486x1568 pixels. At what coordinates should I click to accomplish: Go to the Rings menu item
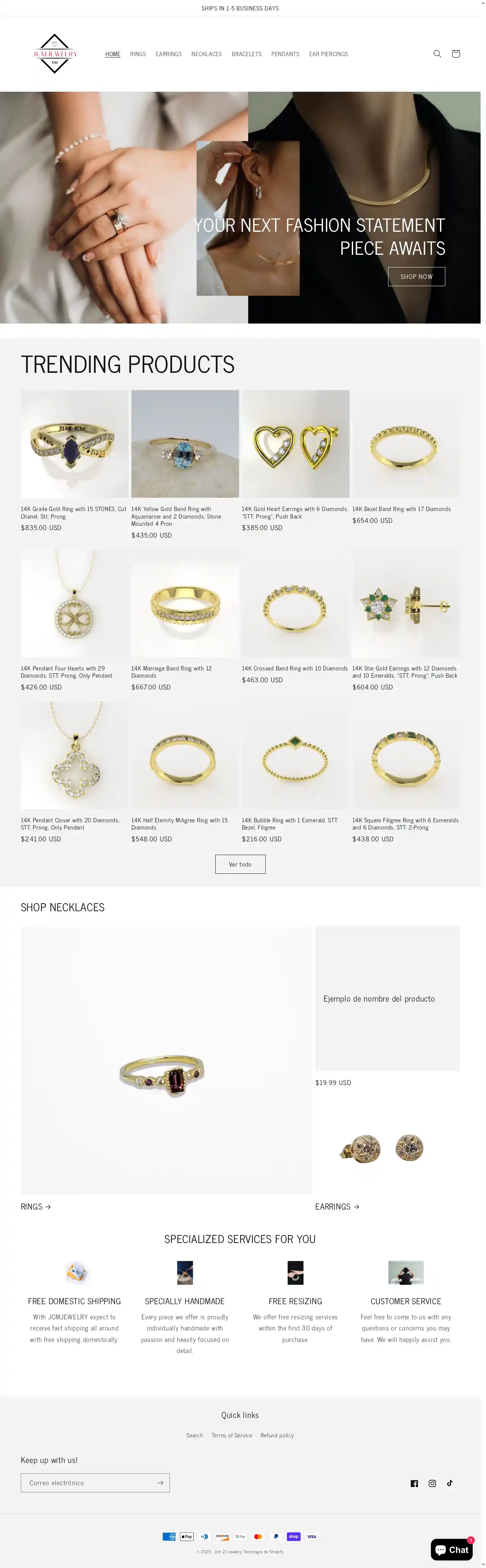138,54
